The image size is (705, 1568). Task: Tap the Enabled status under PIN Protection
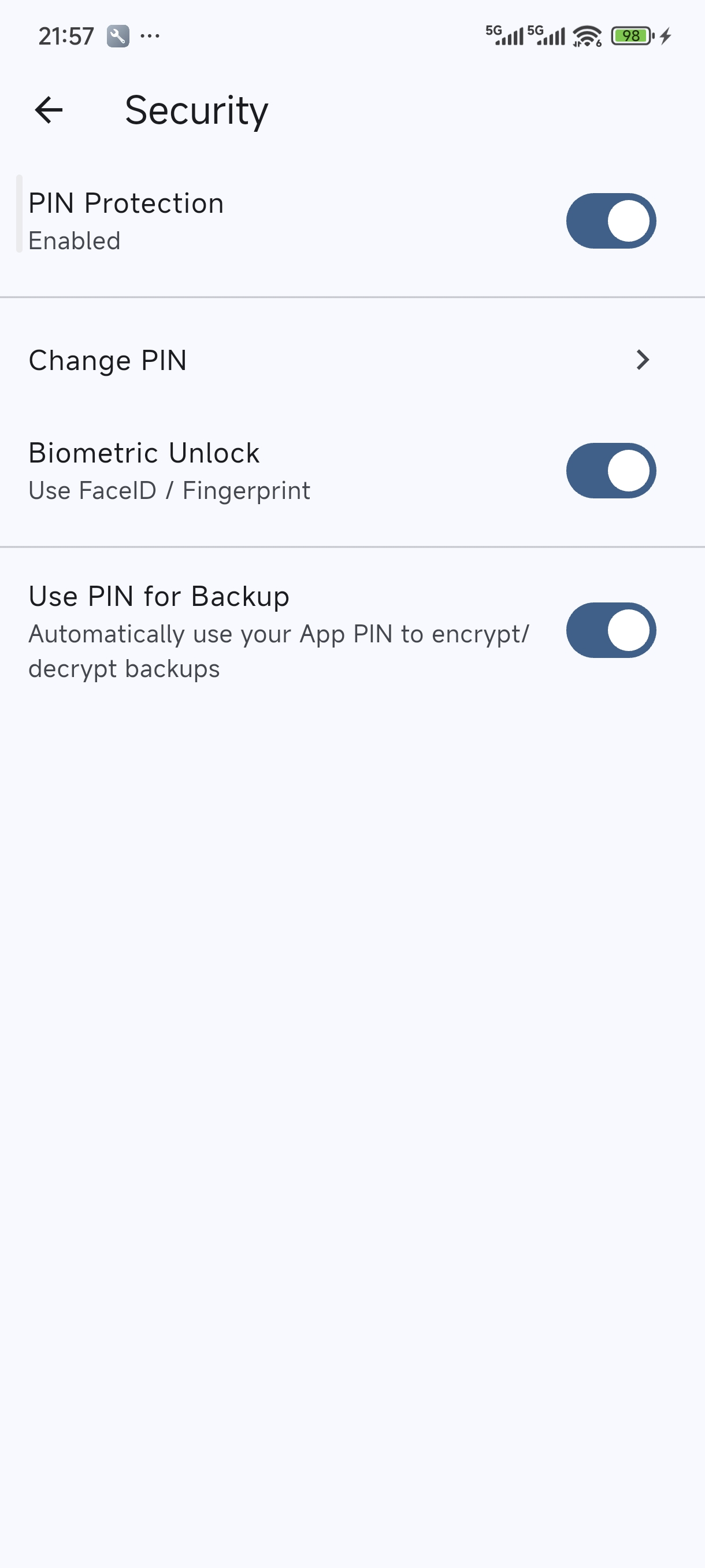(x=74, y=241)
